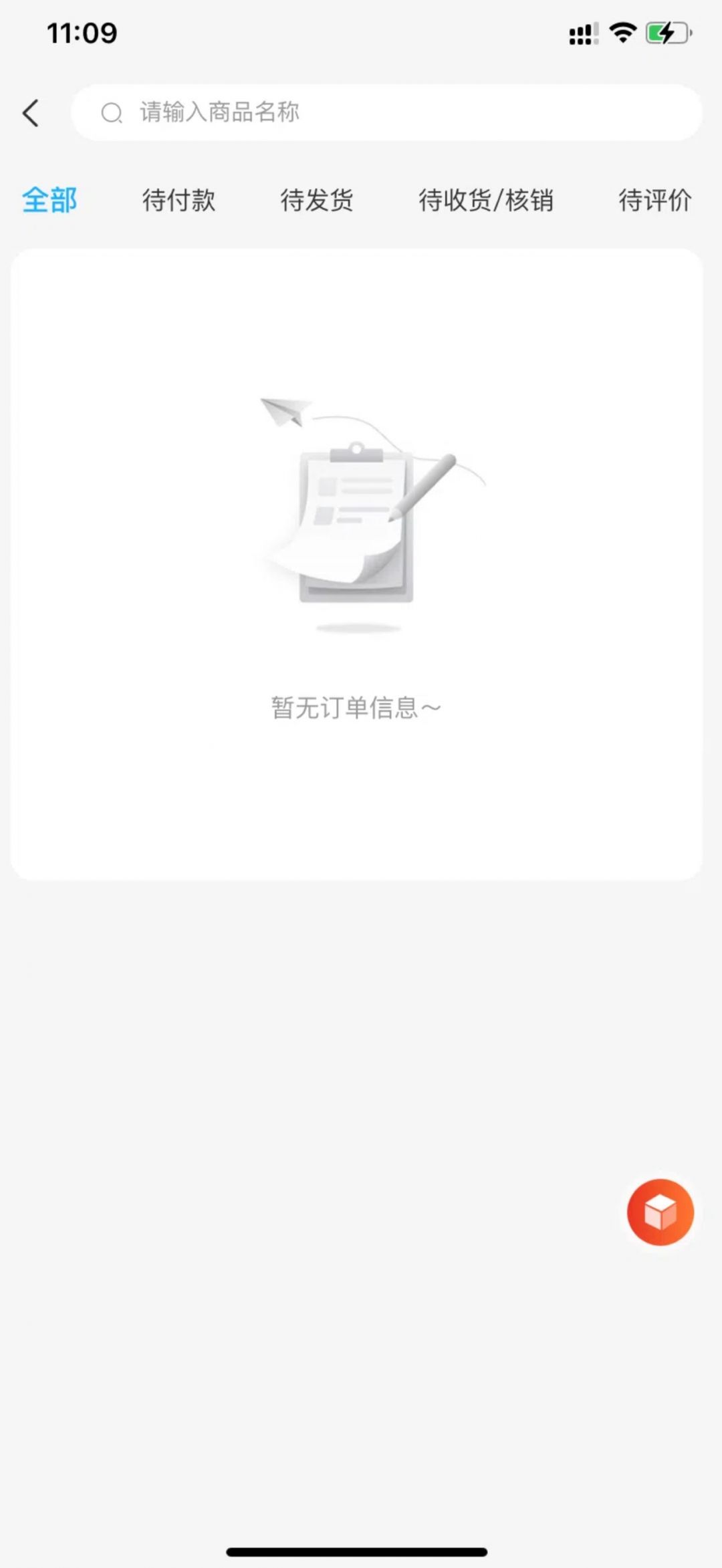The height and width of the screenshot is (1568, 722).
Task: Tap the orange floating box button
Action: point(660,1212)
